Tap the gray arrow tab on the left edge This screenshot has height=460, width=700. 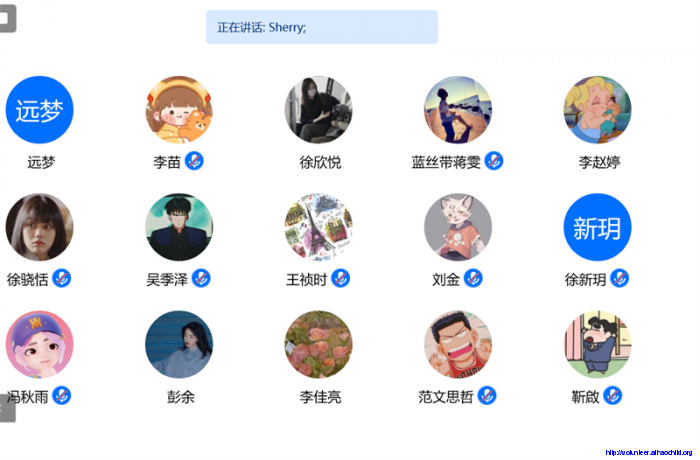pyautogui.click(x=6, y=406)
